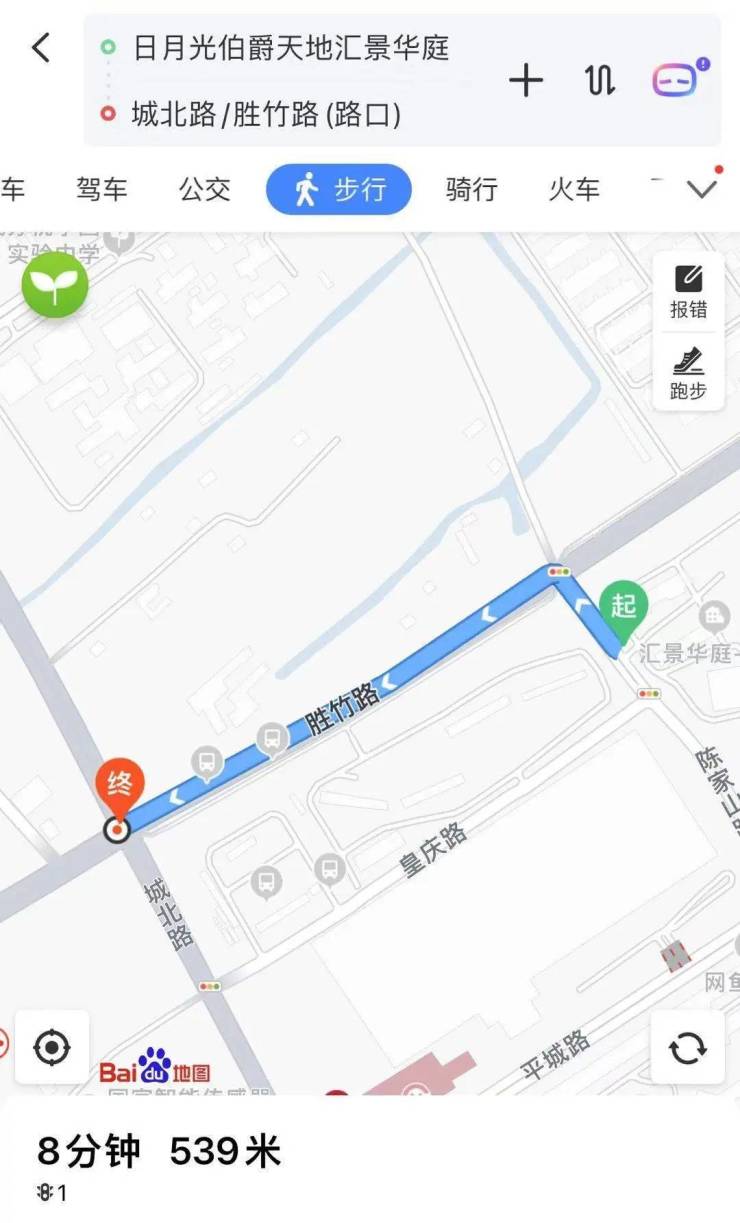Switch to the 公交 tab
740x1223 pixels.
click(205, 189)
